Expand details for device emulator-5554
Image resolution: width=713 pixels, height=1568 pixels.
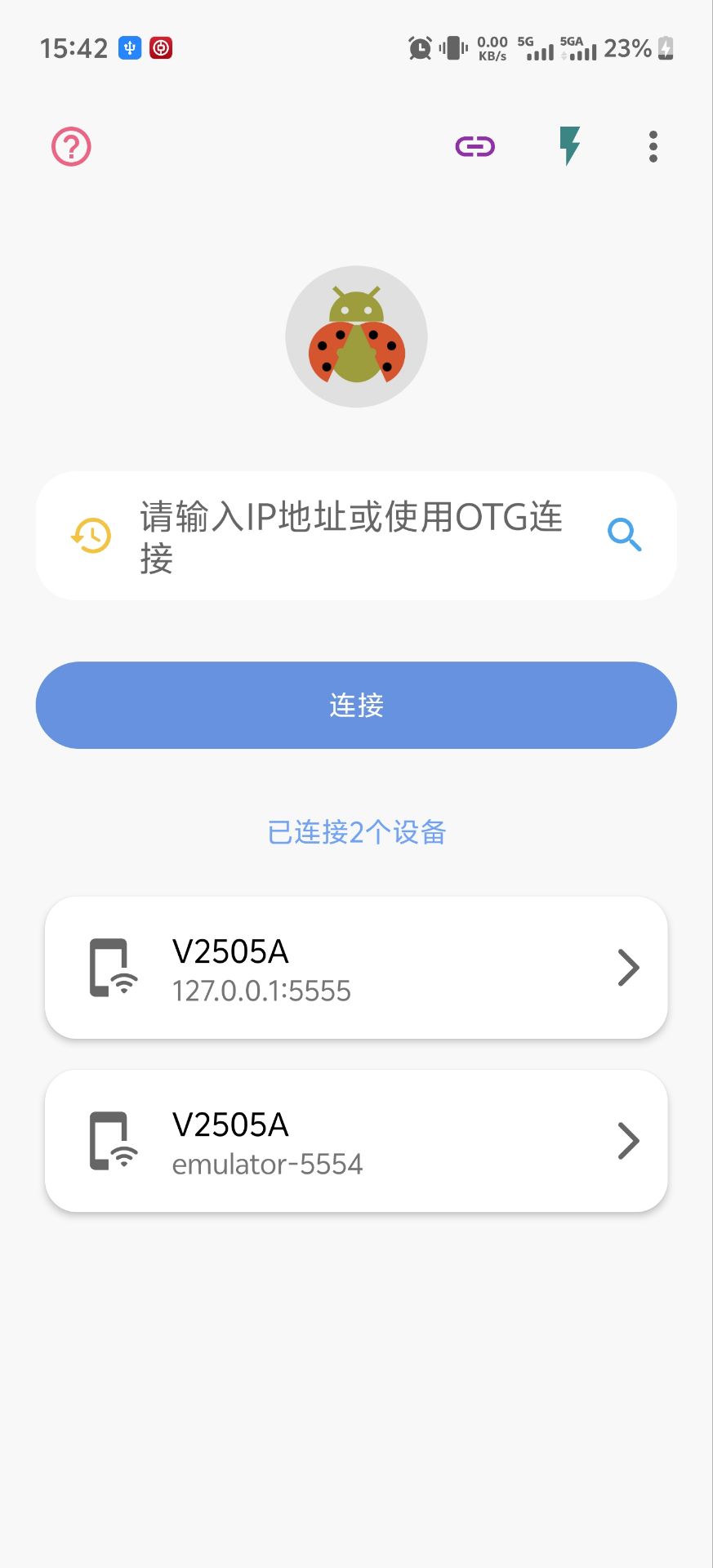pos(627,1140)
